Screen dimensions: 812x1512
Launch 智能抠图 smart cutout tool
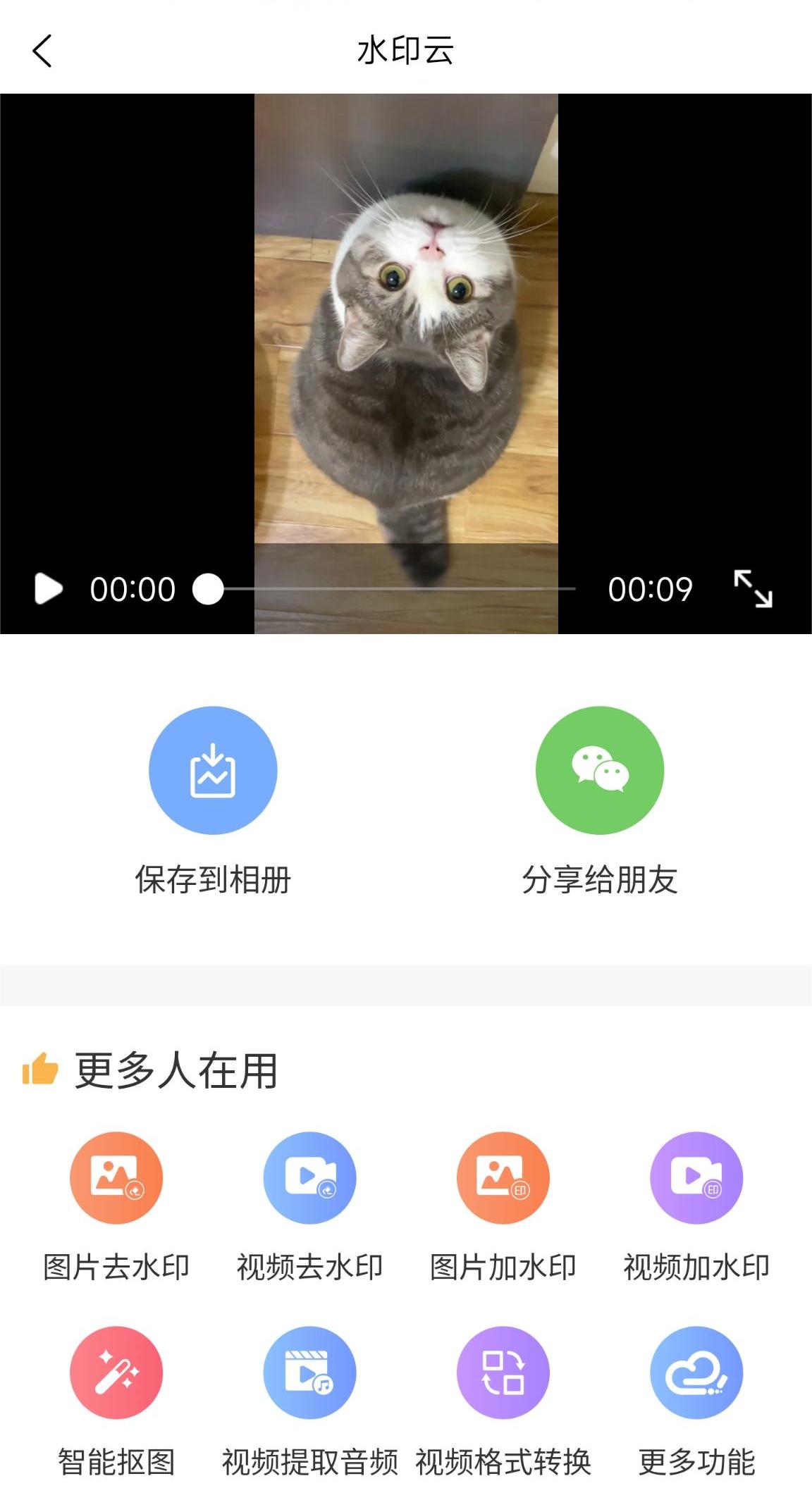(116, 1372)
